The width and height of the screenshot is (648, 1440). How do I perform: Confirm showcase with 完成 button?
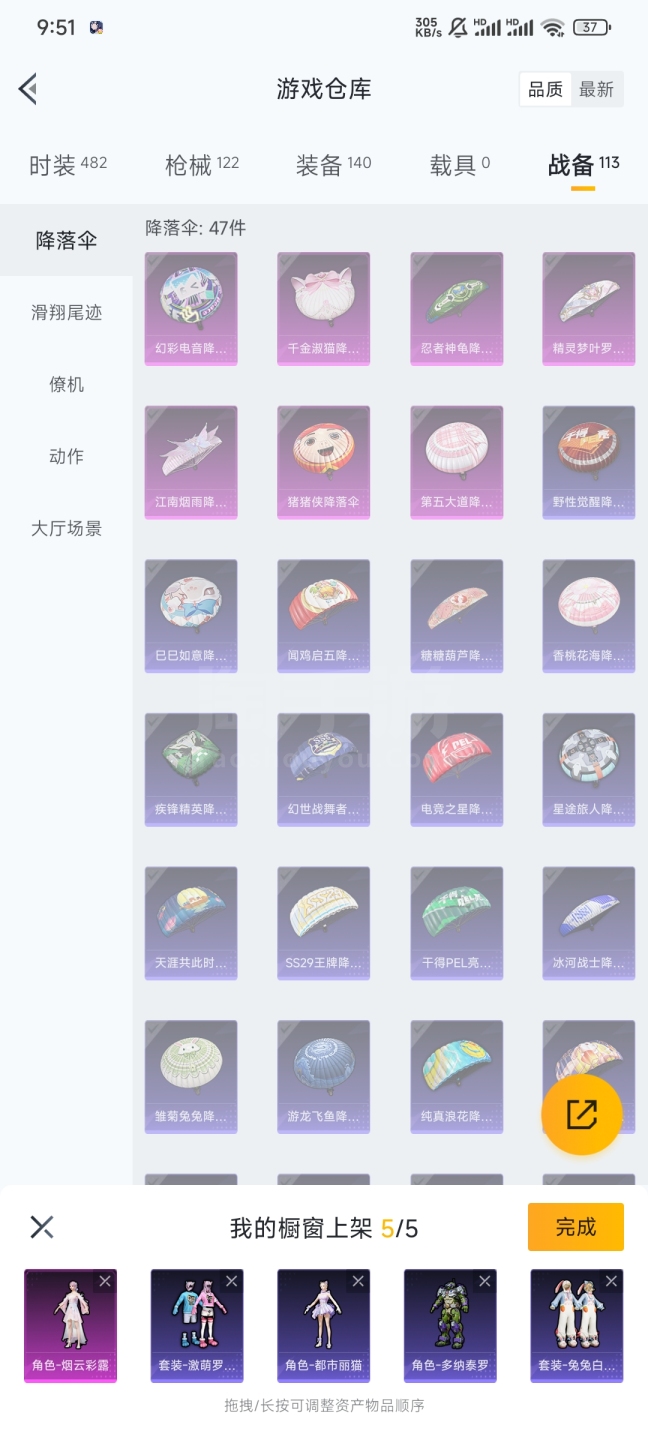575,1227
